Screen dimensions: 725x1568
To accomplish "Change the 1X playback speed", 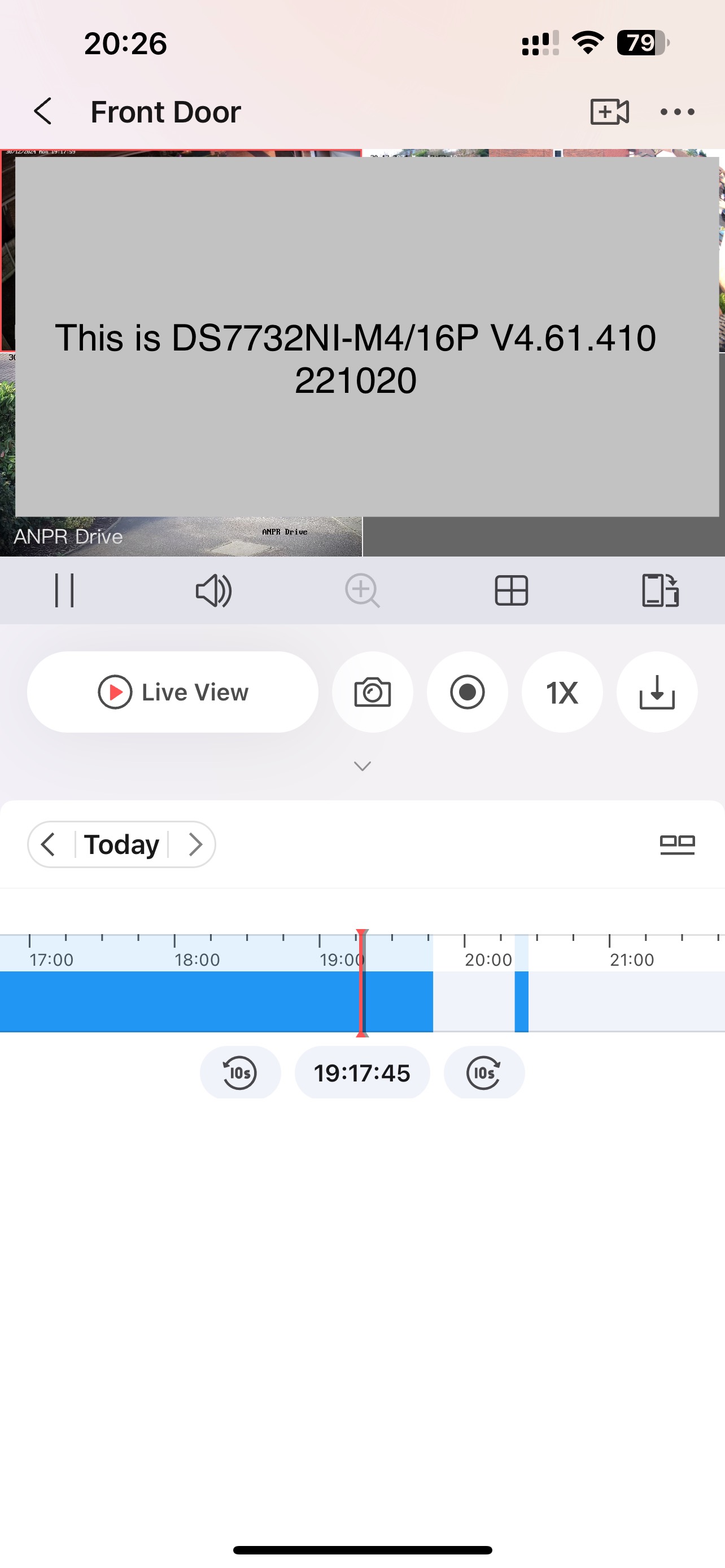I will [x=562, y=692].
